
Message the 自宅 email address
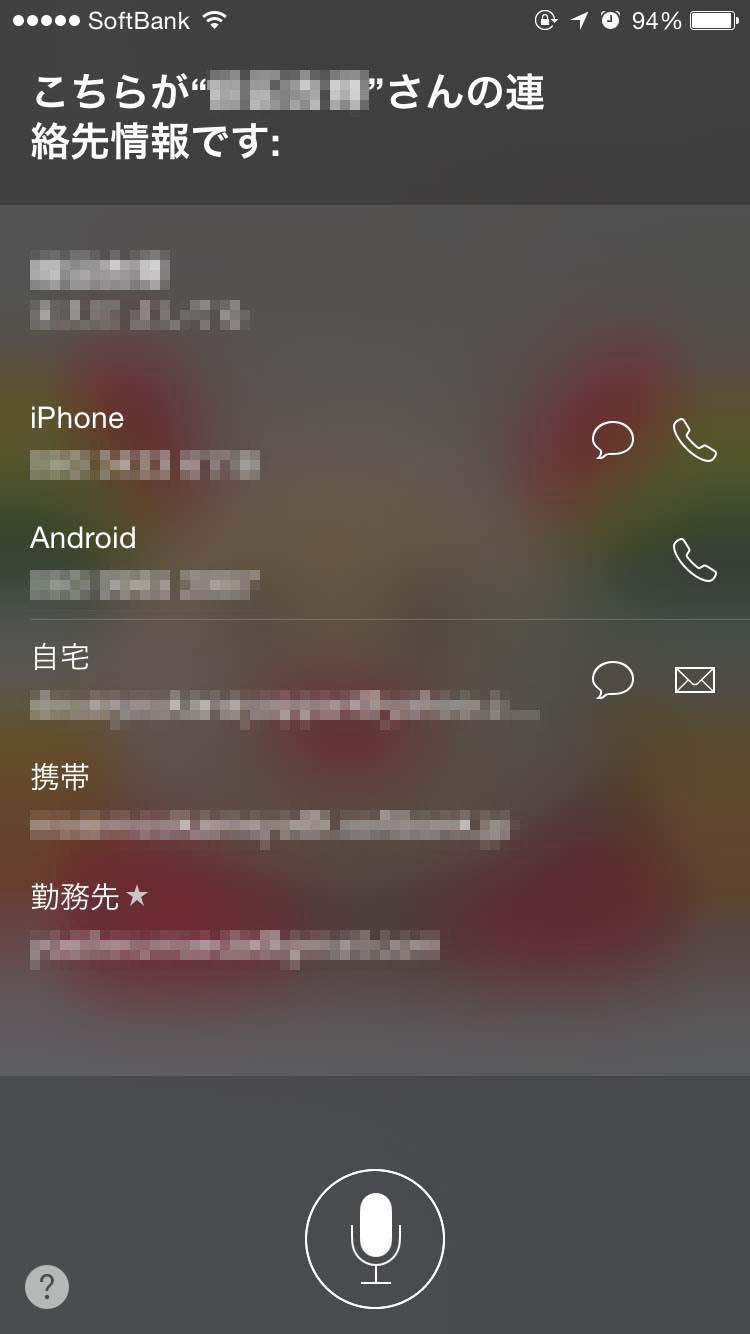coord(613,681)
